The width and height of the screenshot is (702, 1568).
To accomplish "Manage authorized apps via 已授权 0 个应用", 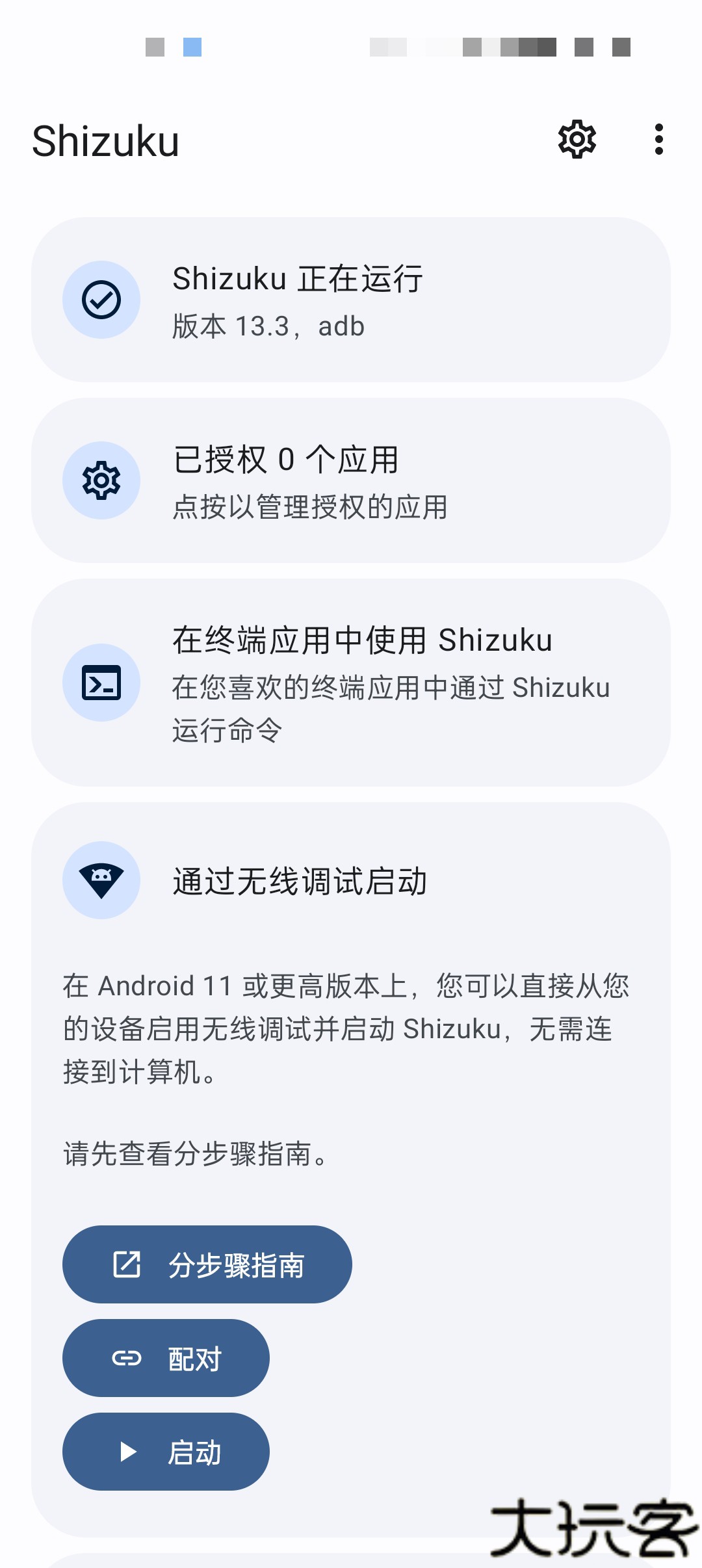I will point(351,480).
